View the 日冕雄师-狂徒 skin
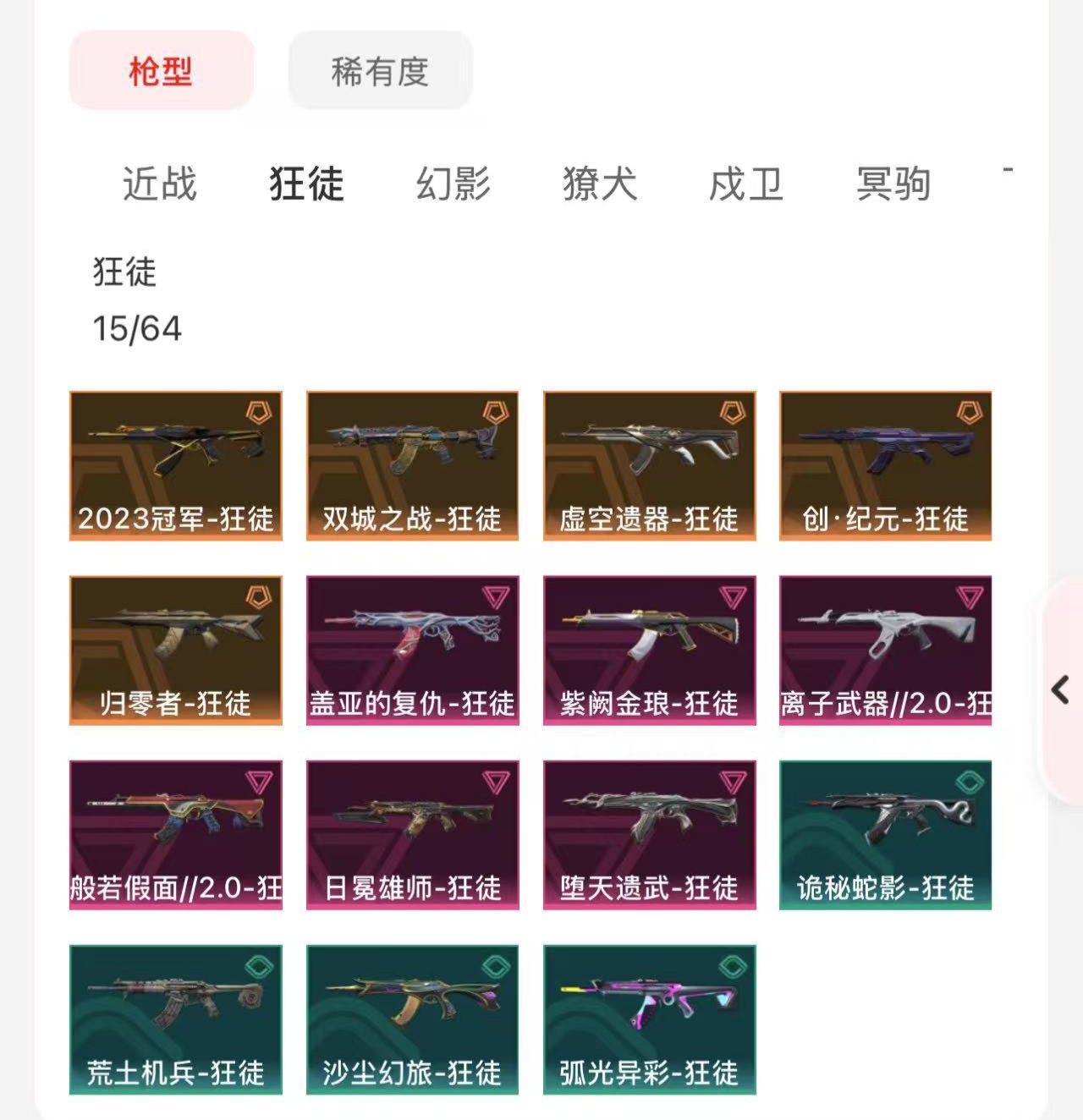This screenshot has width=1083, height=1120. pos(412,835)
